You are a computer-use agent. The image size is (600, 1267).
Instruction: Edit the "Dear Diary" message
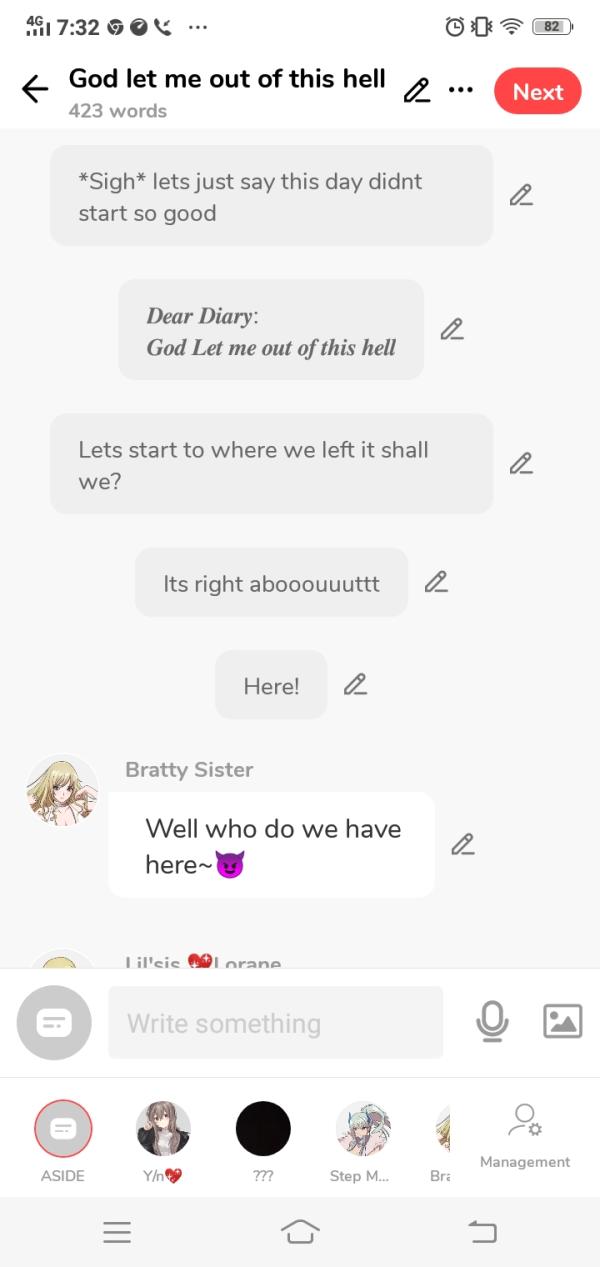click(452, 328)
